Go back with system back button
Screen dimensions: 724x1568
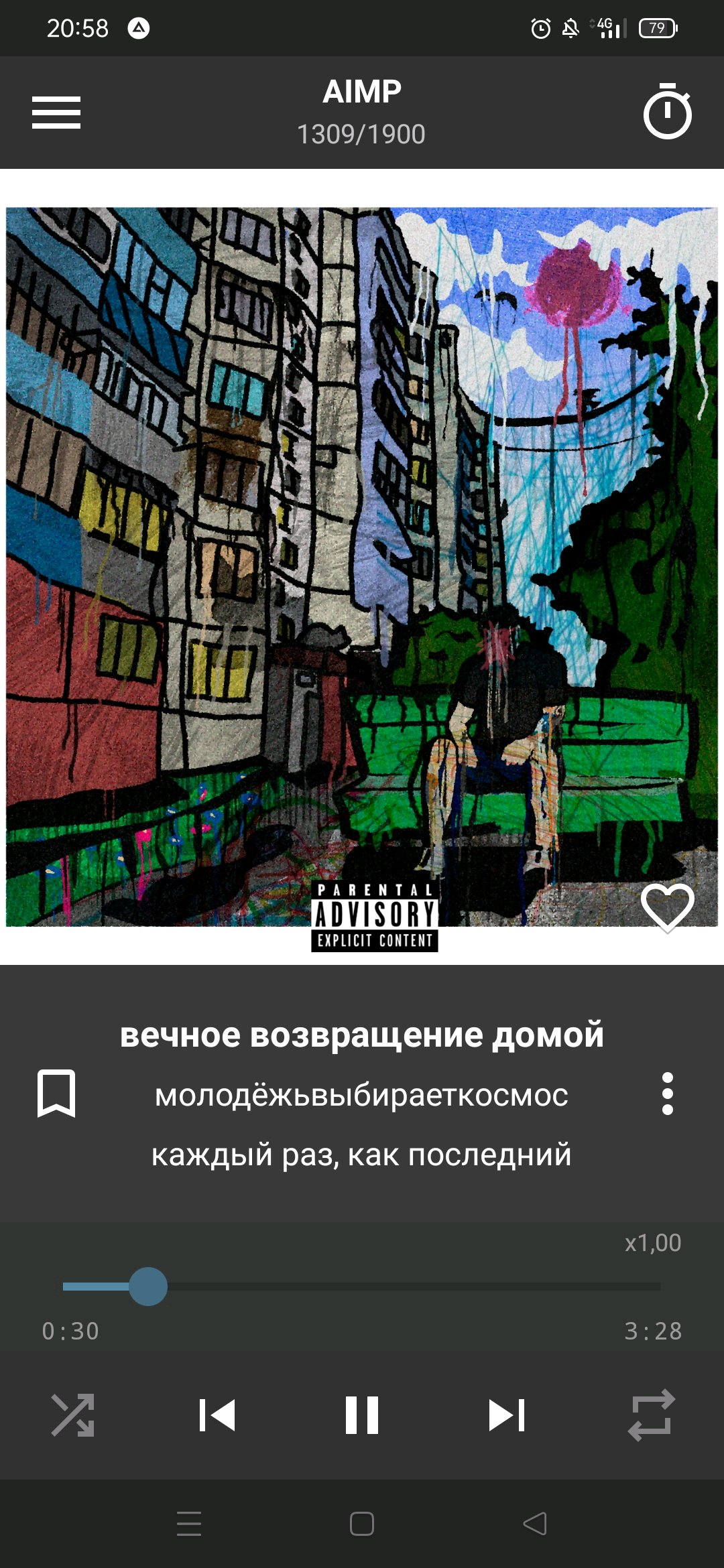point(535,1524)
